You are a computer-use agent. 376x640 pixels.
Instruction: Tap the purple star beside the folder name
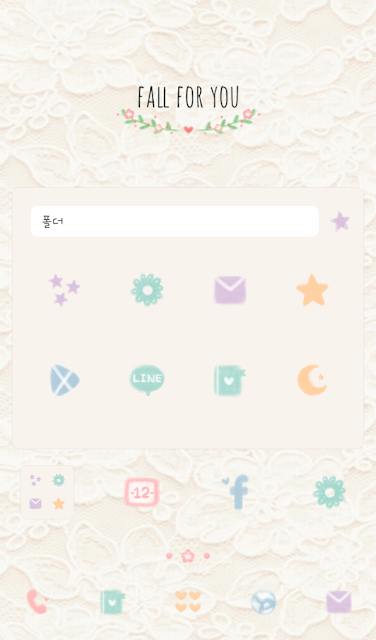tap(340, 222)
